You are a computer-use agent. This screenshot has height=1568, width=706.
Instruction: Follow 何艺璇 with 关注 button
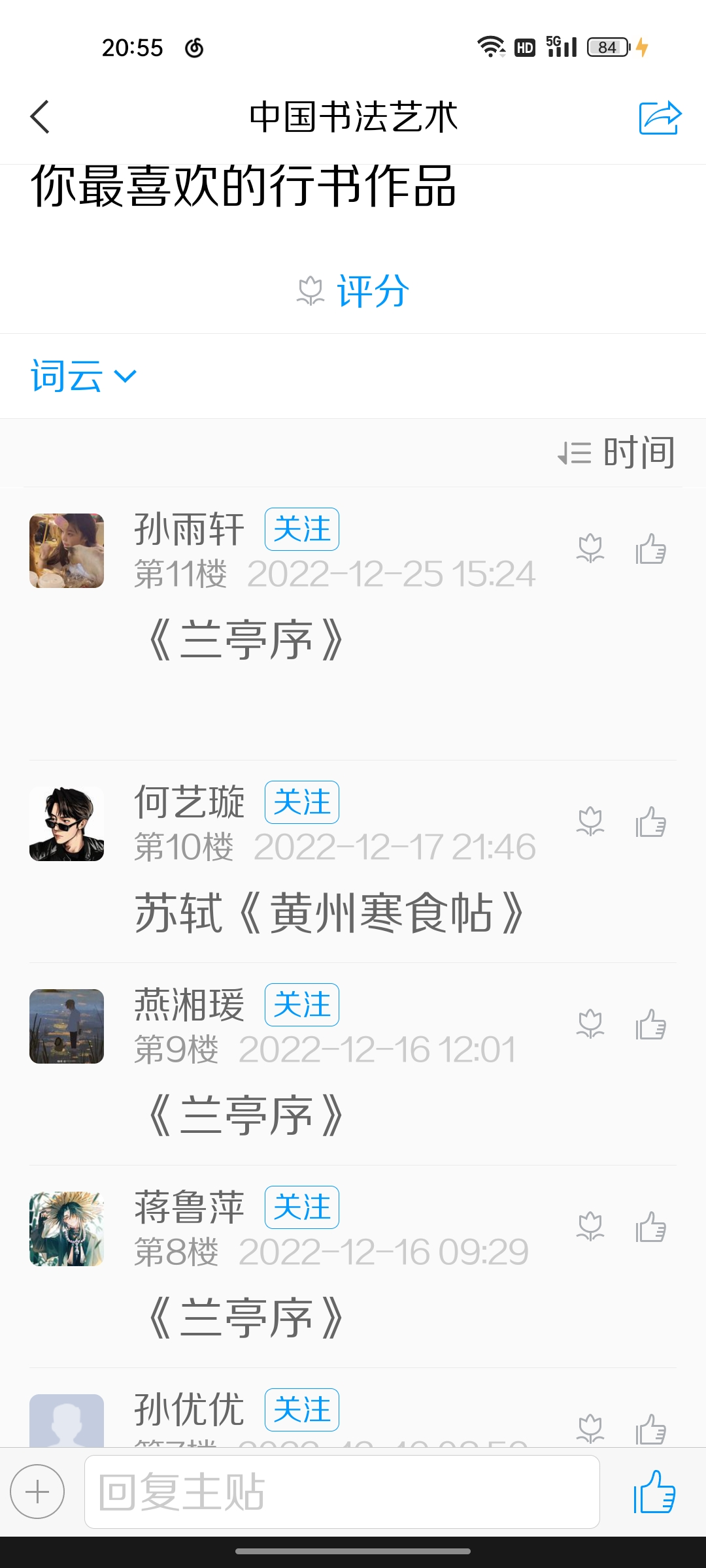pyautogui.click(x=301, y=802)
